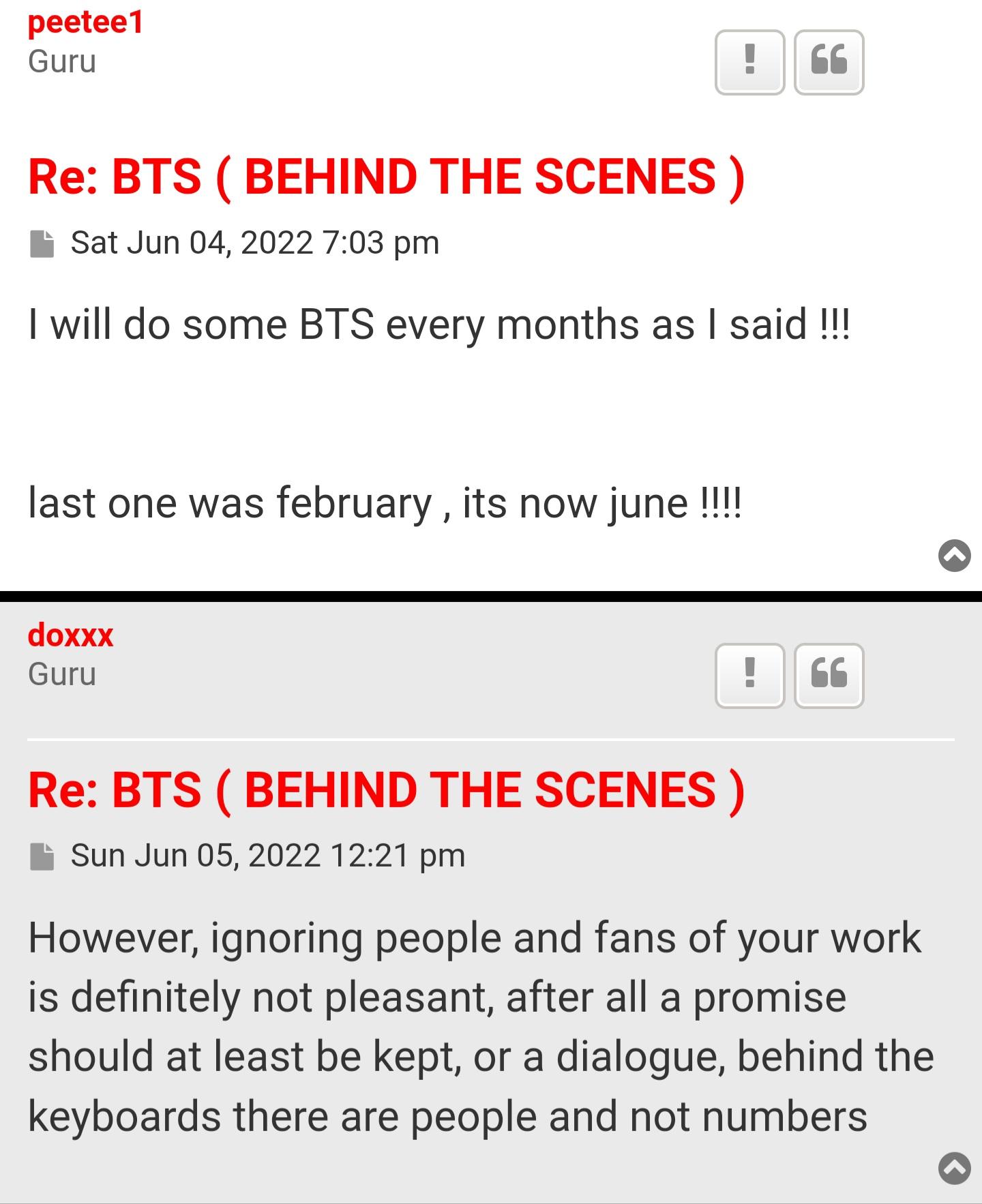View doxxx's user profile

pyautogui.click(x=70, y=635)
